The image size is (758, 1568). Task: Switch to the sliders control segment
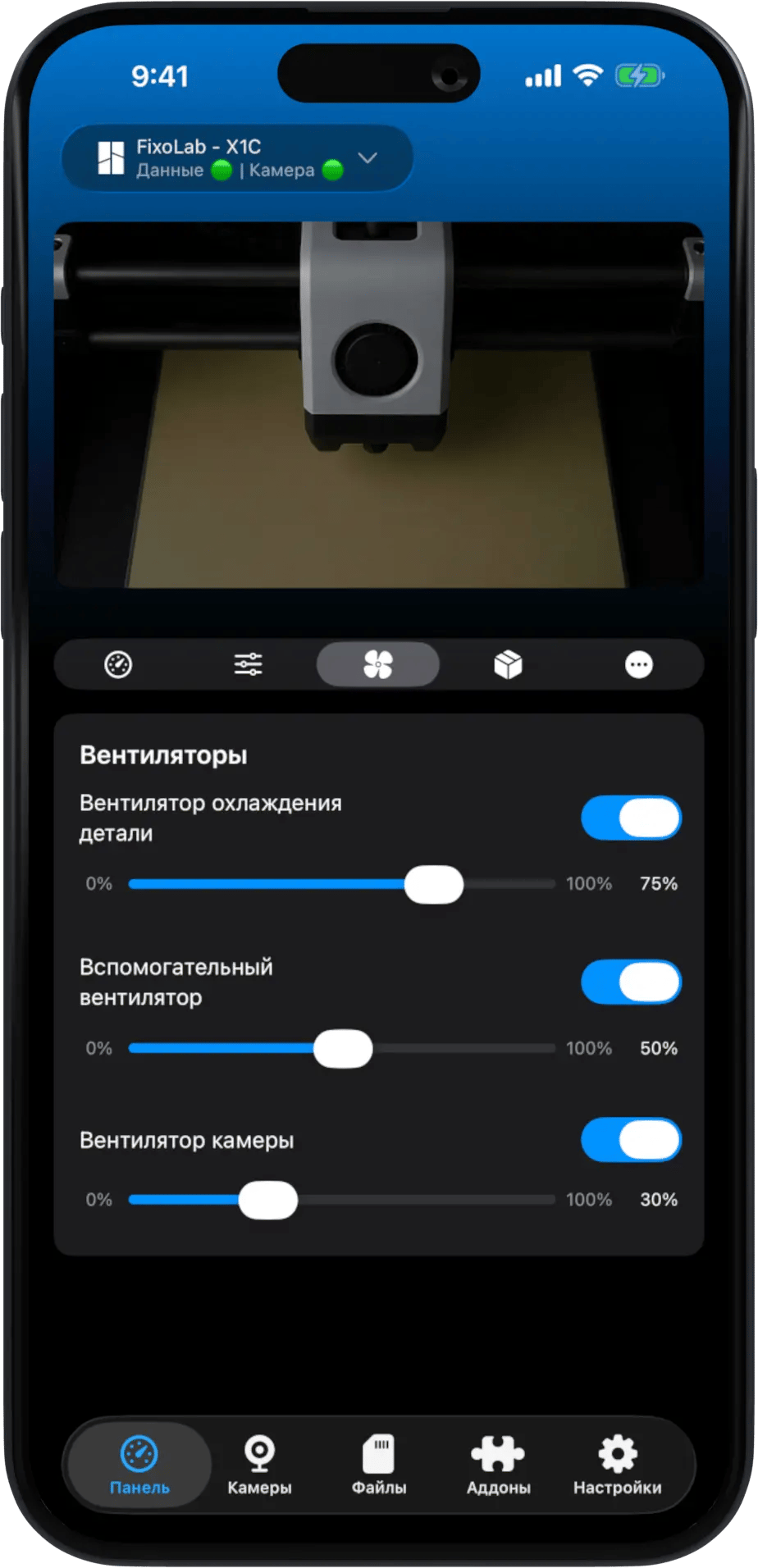click(x=248, y=664)
